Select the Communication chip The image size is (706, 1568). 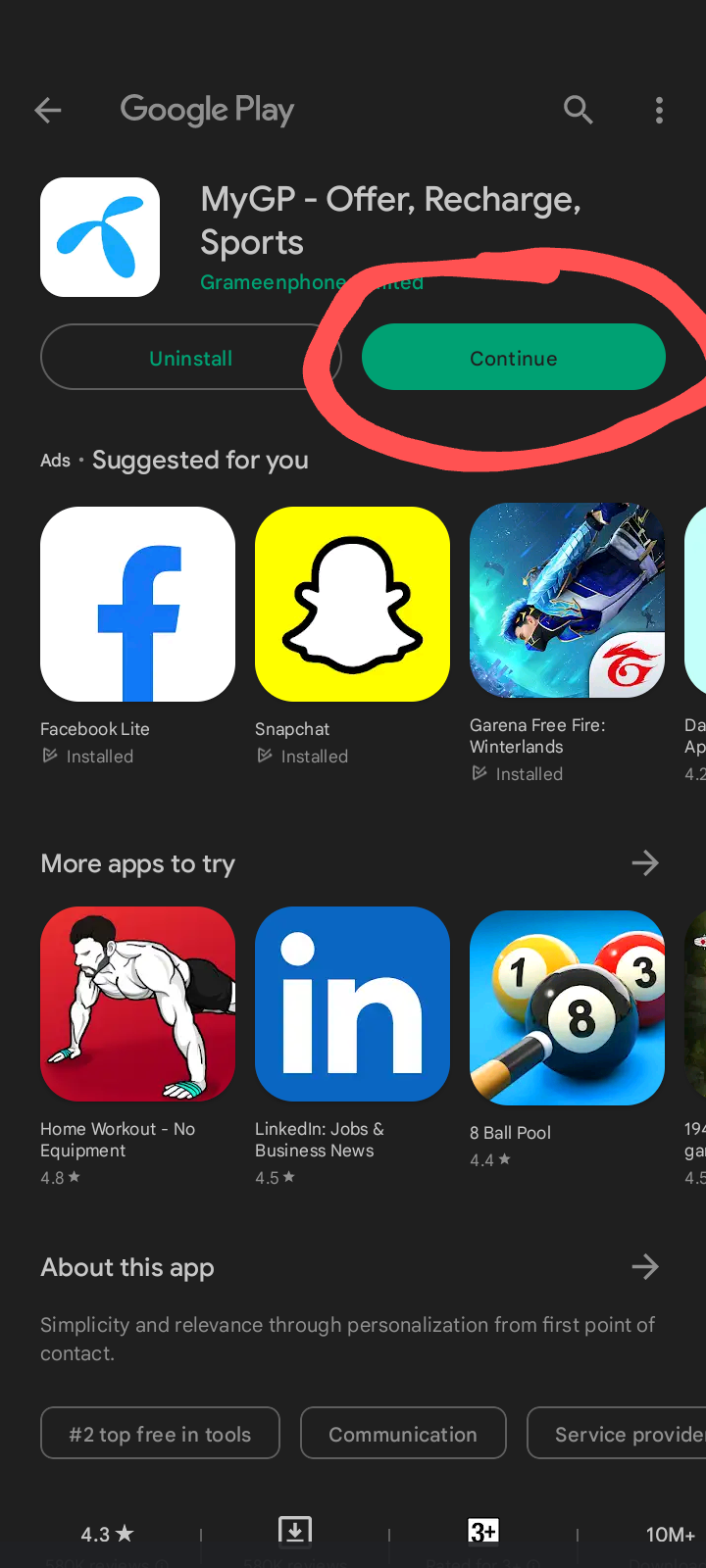pos(403,1434)
